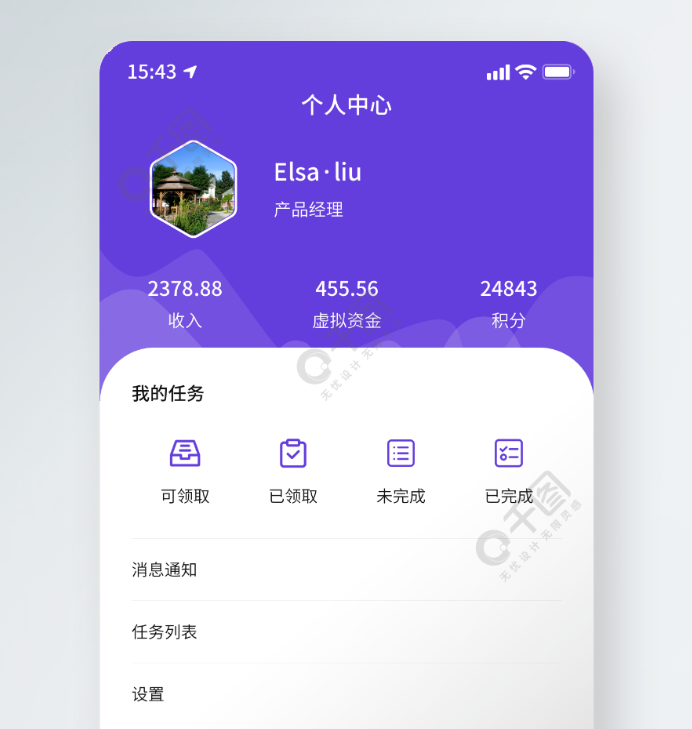Open 设置
The height and width of the screenshot is (729, 692).
[x=346, y=694]
